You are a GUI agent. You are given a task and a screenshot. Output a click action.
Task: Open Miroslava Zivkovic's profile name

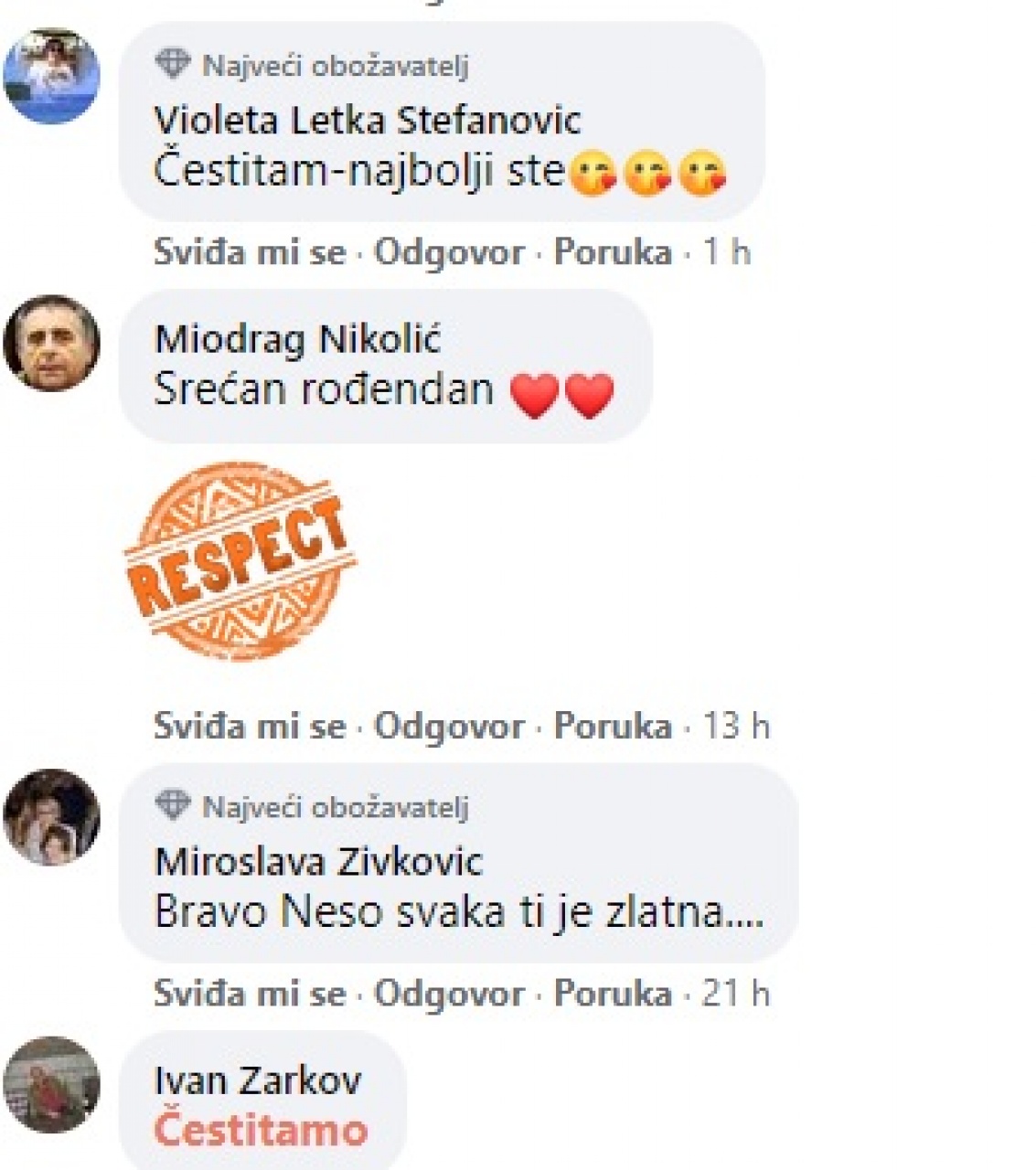318,862
